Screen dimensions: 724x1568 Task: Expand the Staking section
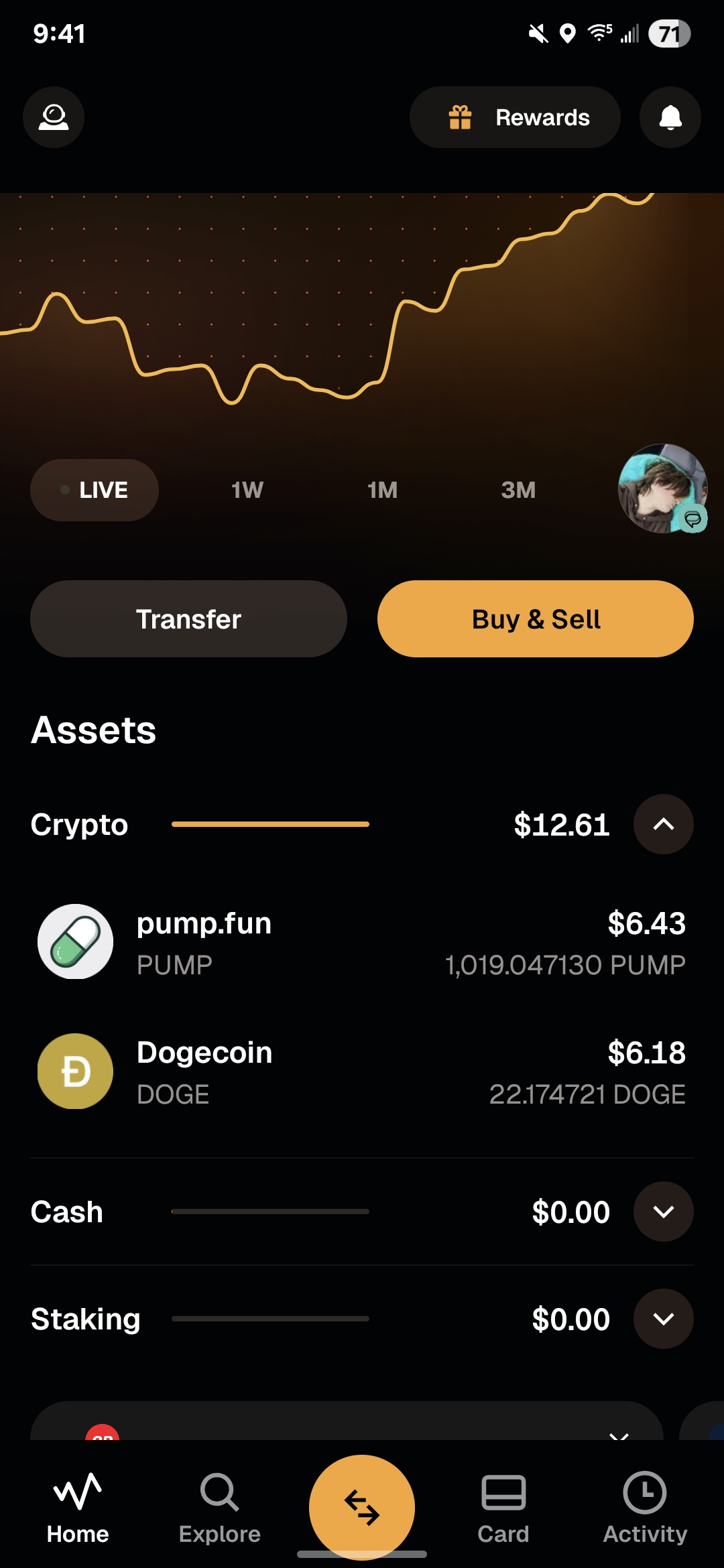coord(663,1319)
